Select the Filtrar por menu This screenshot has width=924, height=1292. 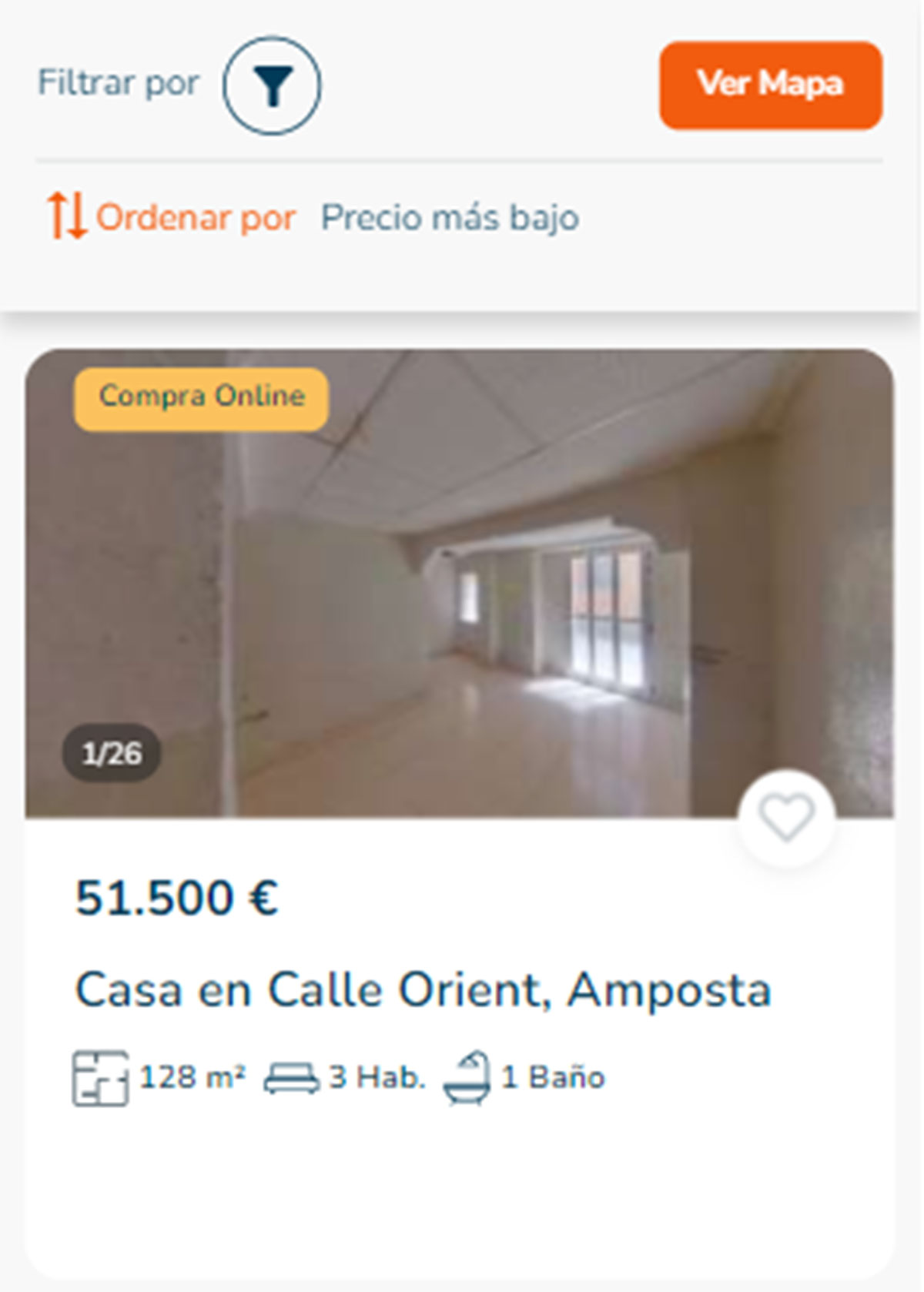pos(118,82)
